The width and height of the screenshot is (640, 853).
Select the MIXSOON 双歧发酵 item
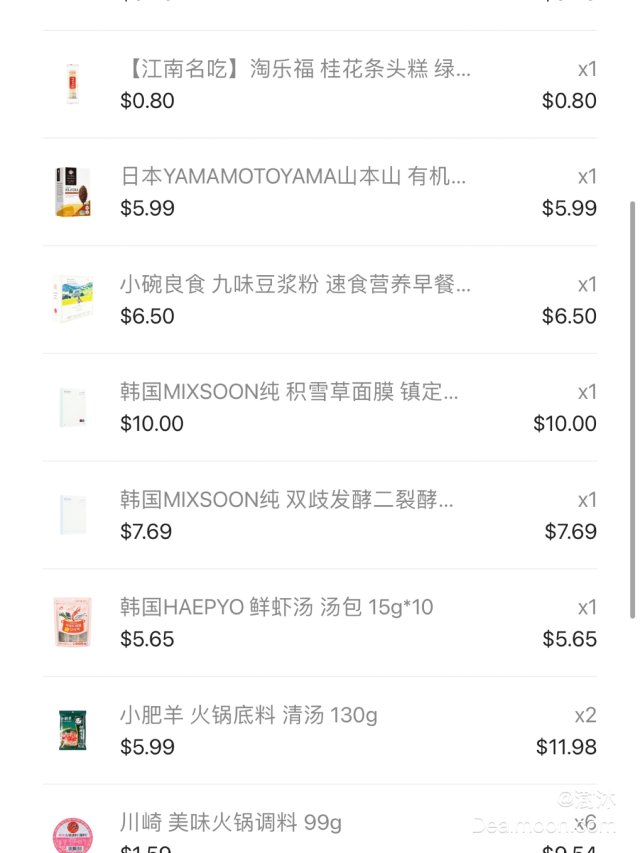point(287,500)
